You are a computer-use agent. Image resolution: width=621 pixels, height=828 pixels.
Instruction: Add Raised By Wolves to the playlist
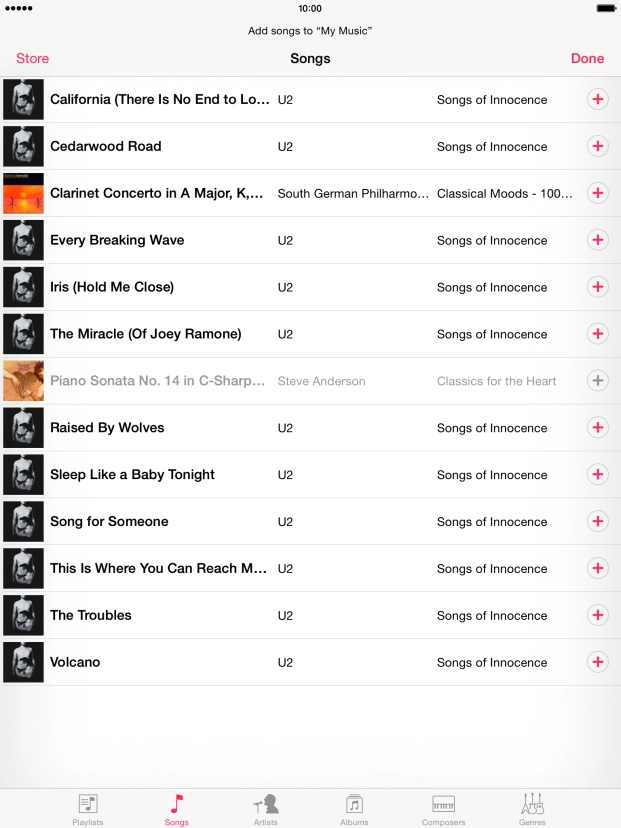(597, 428)
